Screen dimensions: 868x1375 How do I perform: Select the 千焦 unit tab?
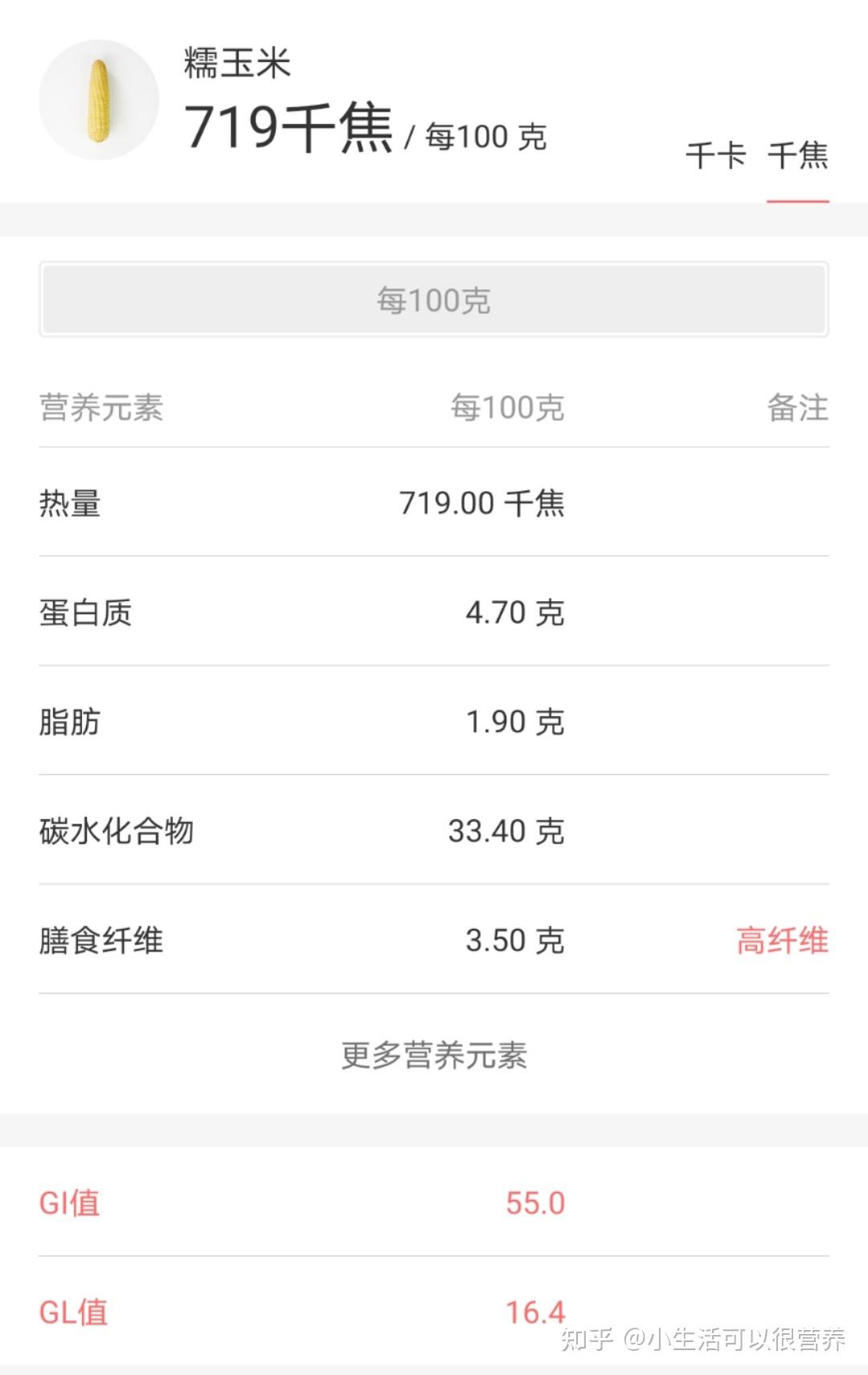797,155
